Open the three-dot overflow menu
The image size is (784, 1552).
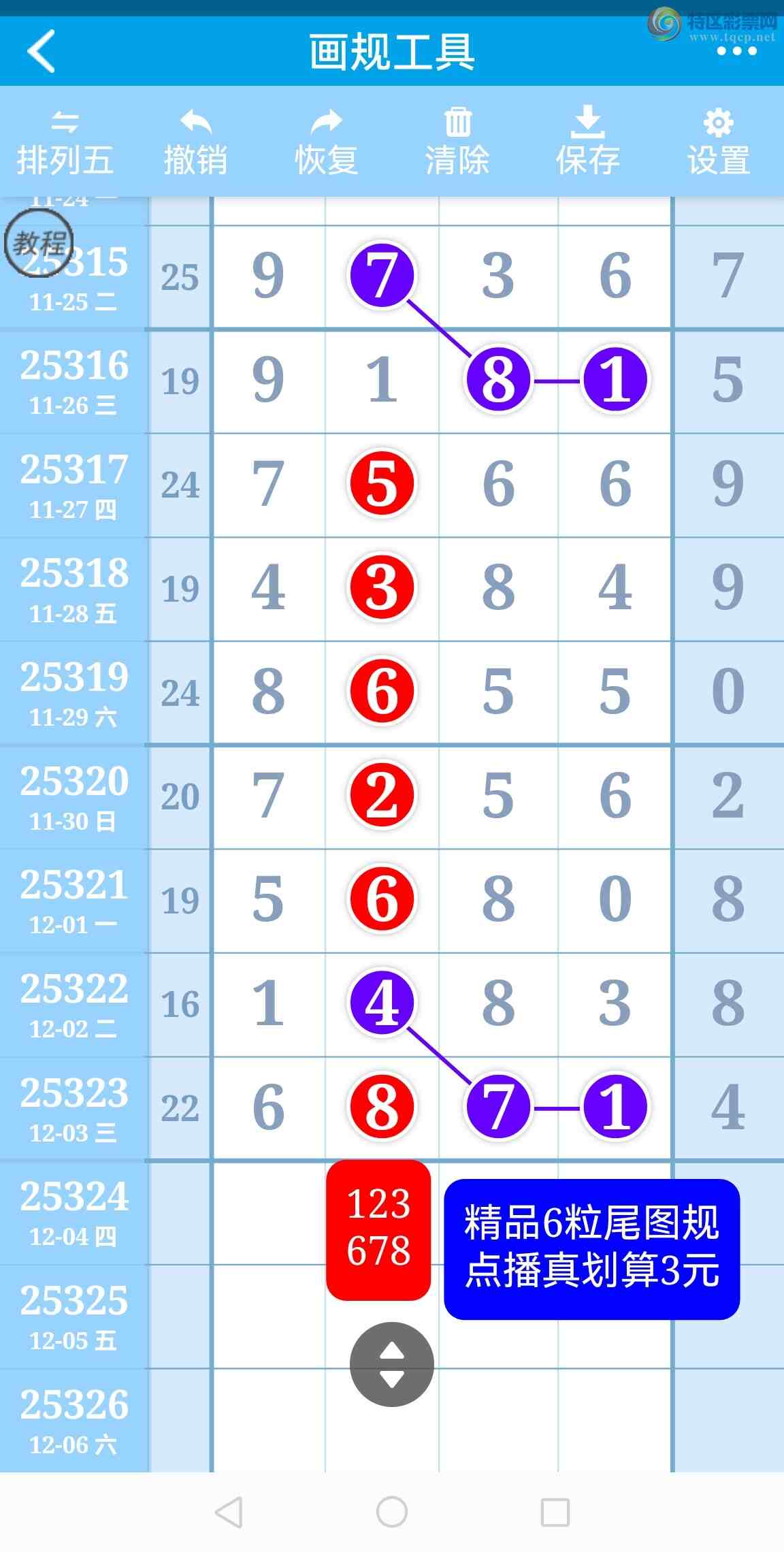(x=736, y=52)
